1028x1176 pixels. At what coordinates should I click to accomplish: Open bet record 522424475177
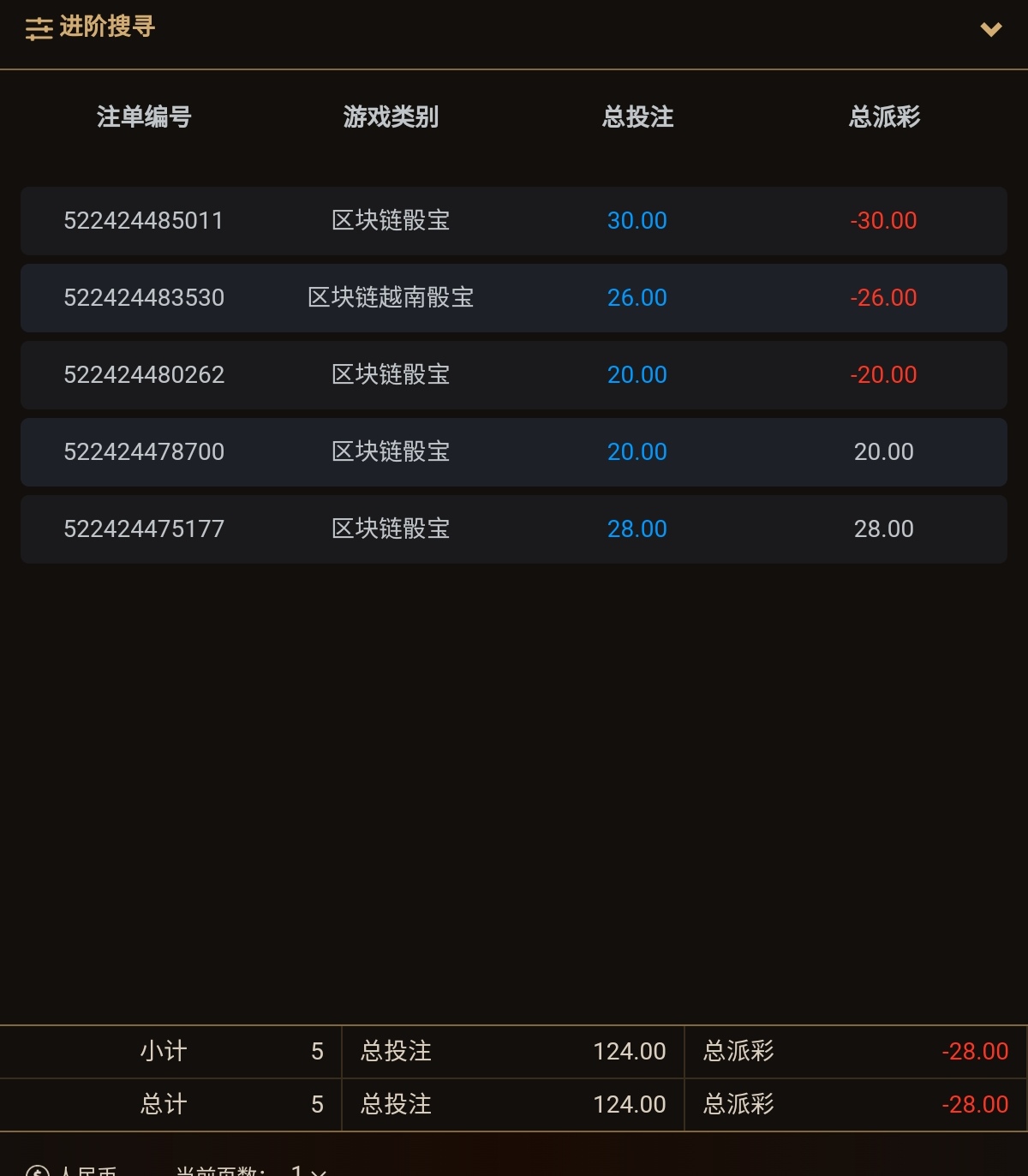pos(144,529)
